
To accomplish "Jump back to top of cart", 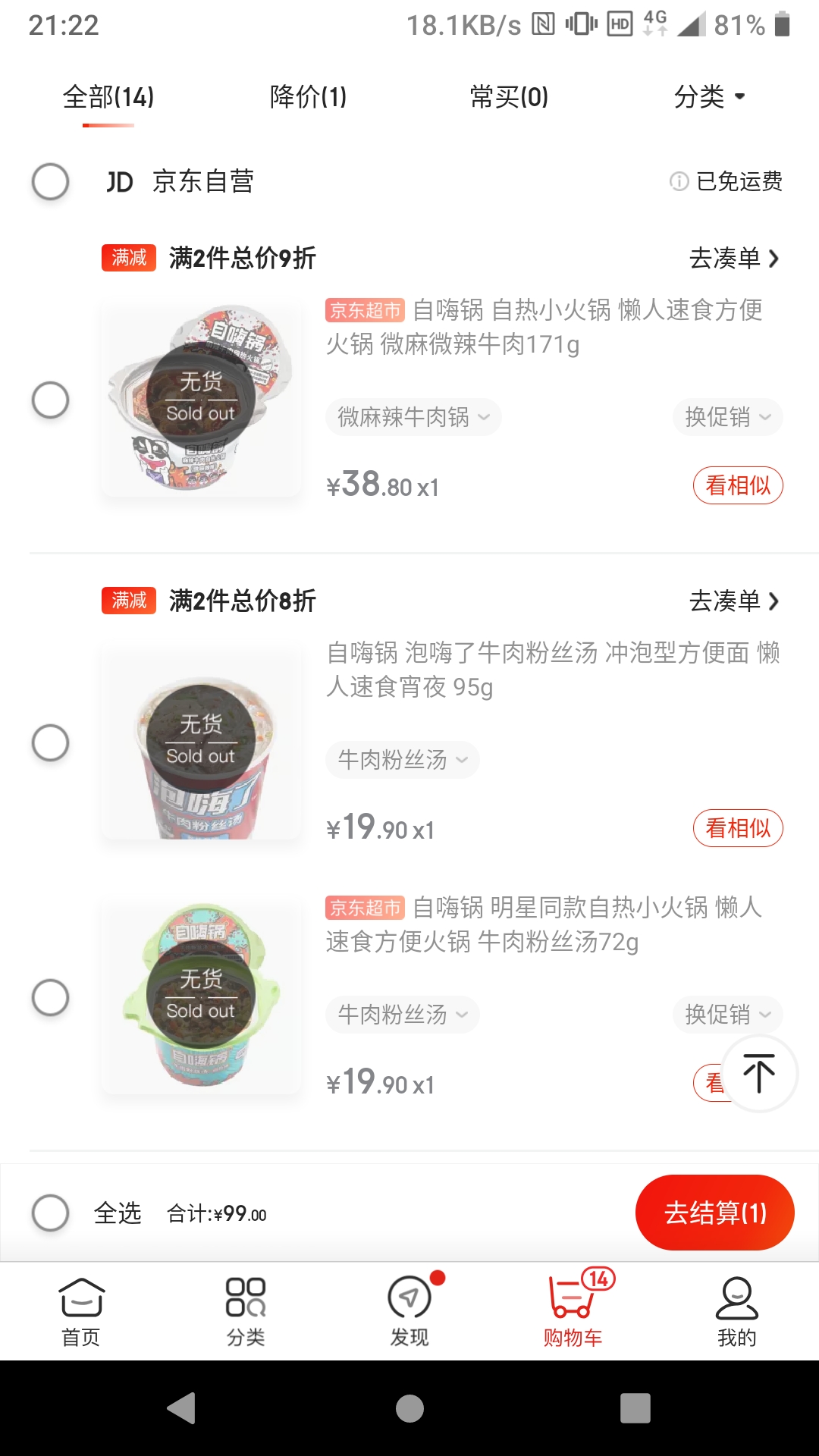I will [758, 1073].
